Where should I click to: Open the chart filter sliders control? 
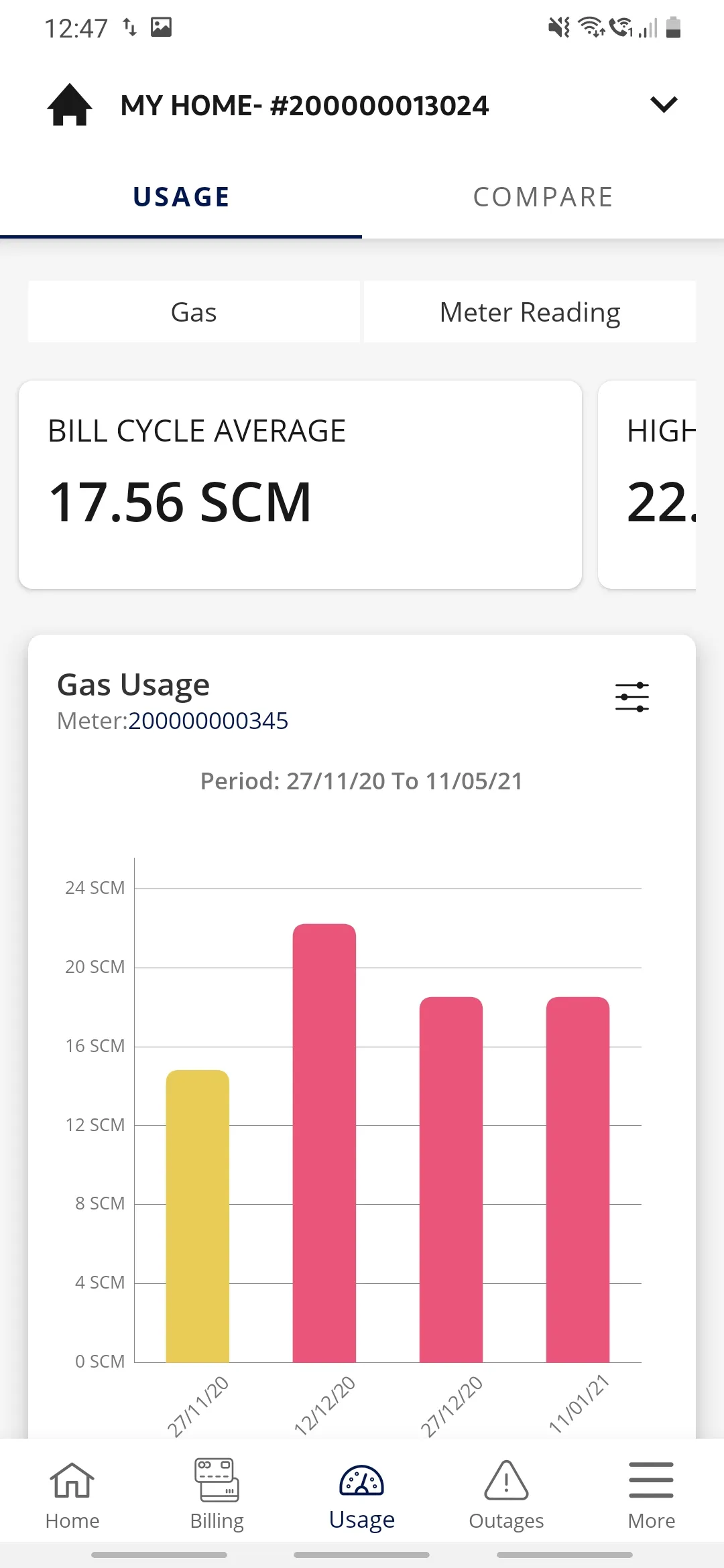coord(633,696)
